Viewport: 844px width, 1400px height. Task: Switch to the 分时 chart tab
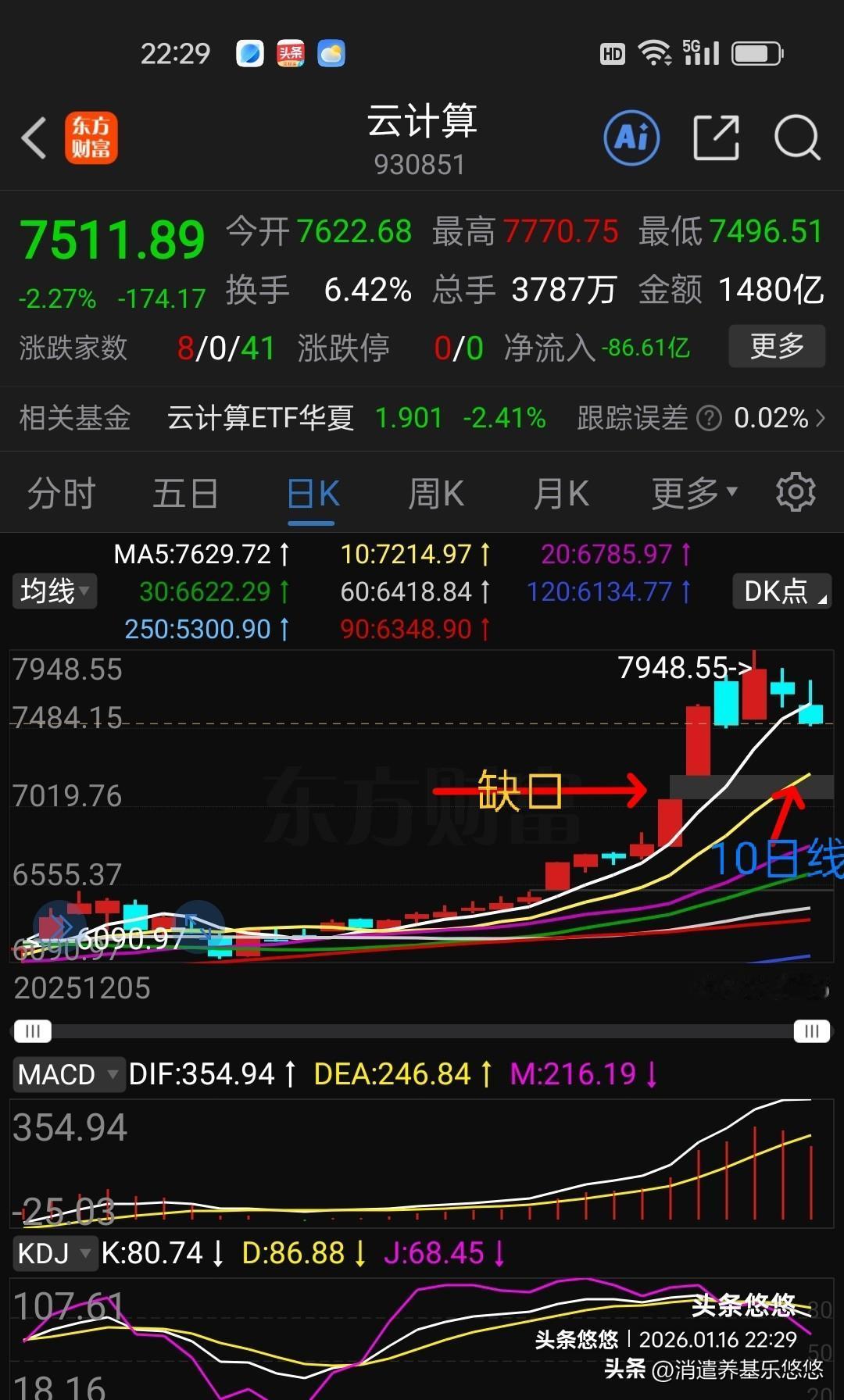pos(61,494)
